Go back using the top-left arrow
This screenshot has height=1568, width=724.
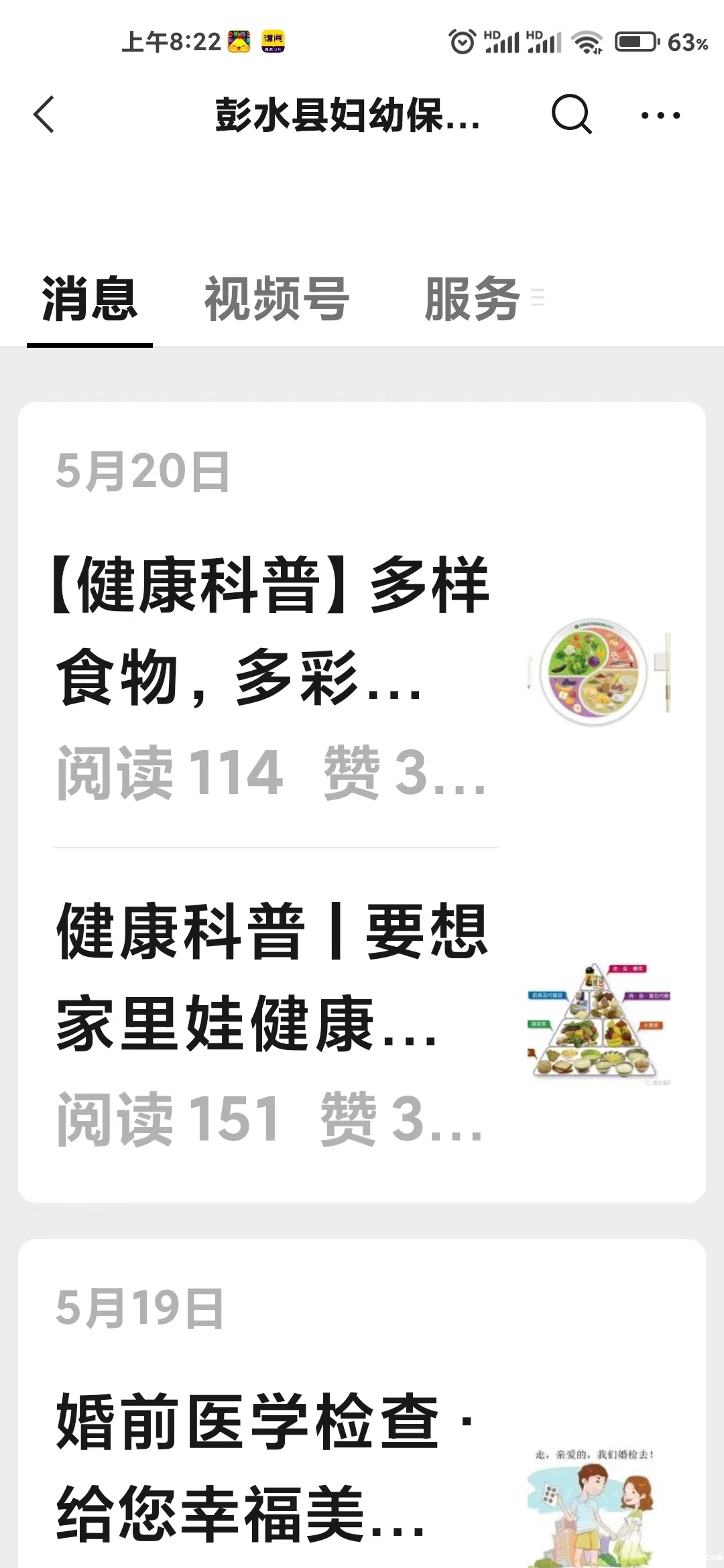click(44, 115)
